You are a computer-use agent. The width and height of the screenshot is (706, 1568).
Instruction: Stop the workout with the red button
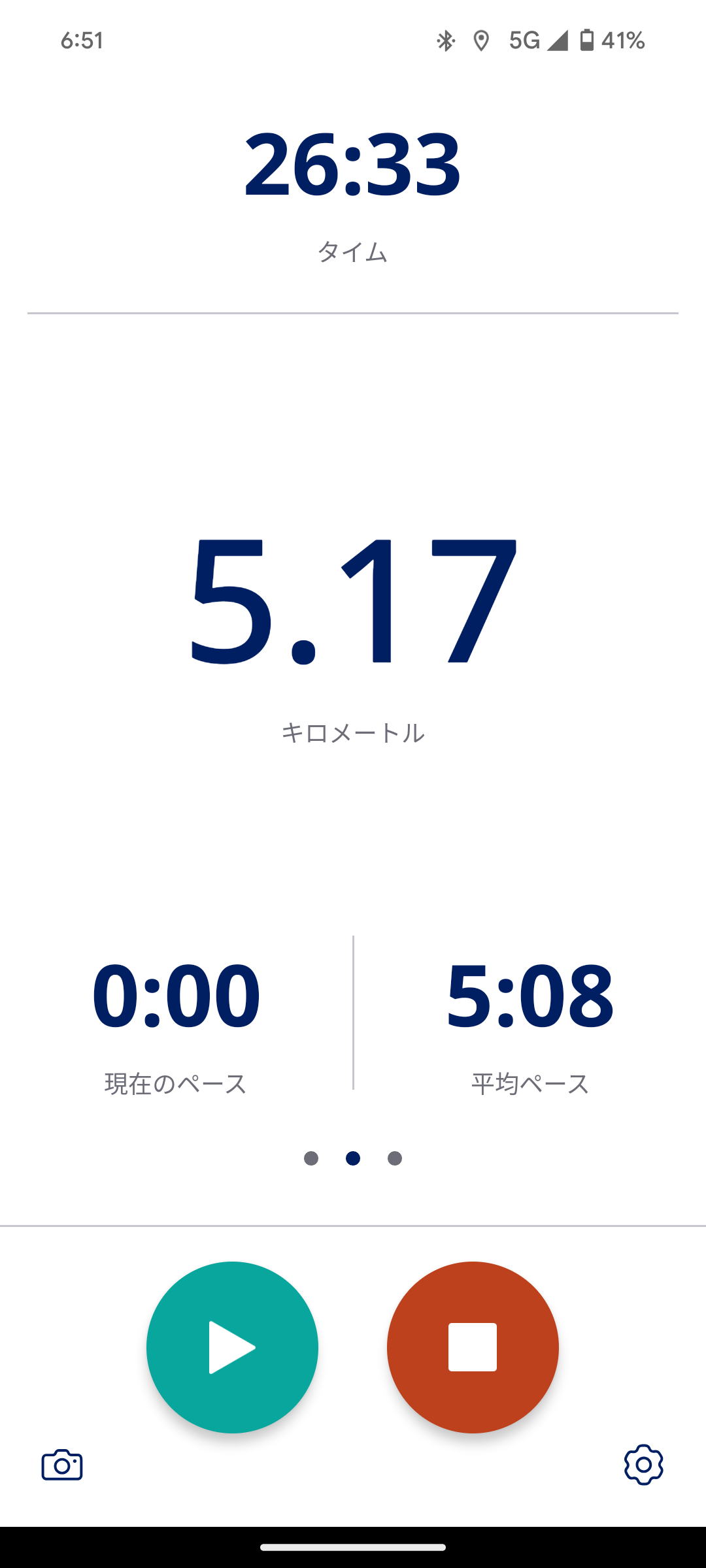[473, 1347]
